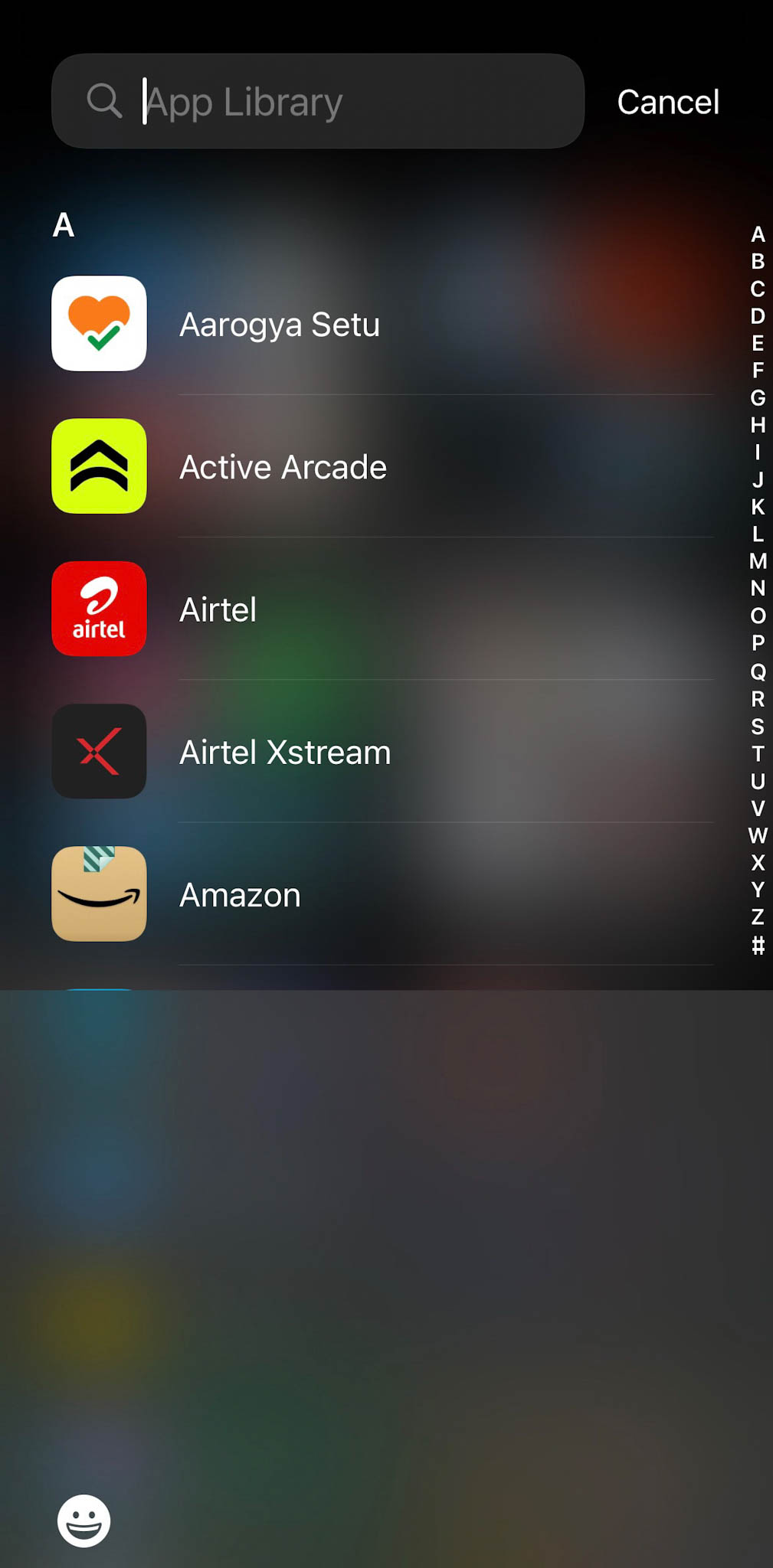This screenshot has width=773, height=1568.
Task: Tap the App Library search field
Action: (x=318, y=101)
